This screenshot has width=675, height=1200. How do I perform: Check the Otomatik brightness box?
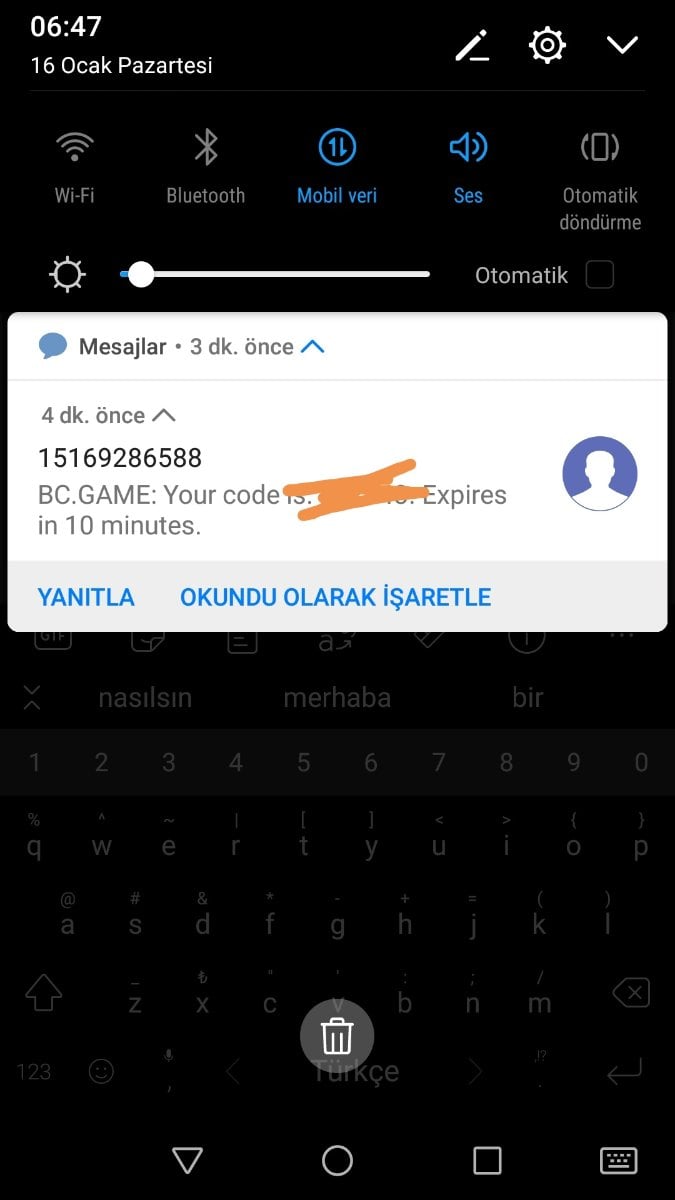click(x=599, y=274)
